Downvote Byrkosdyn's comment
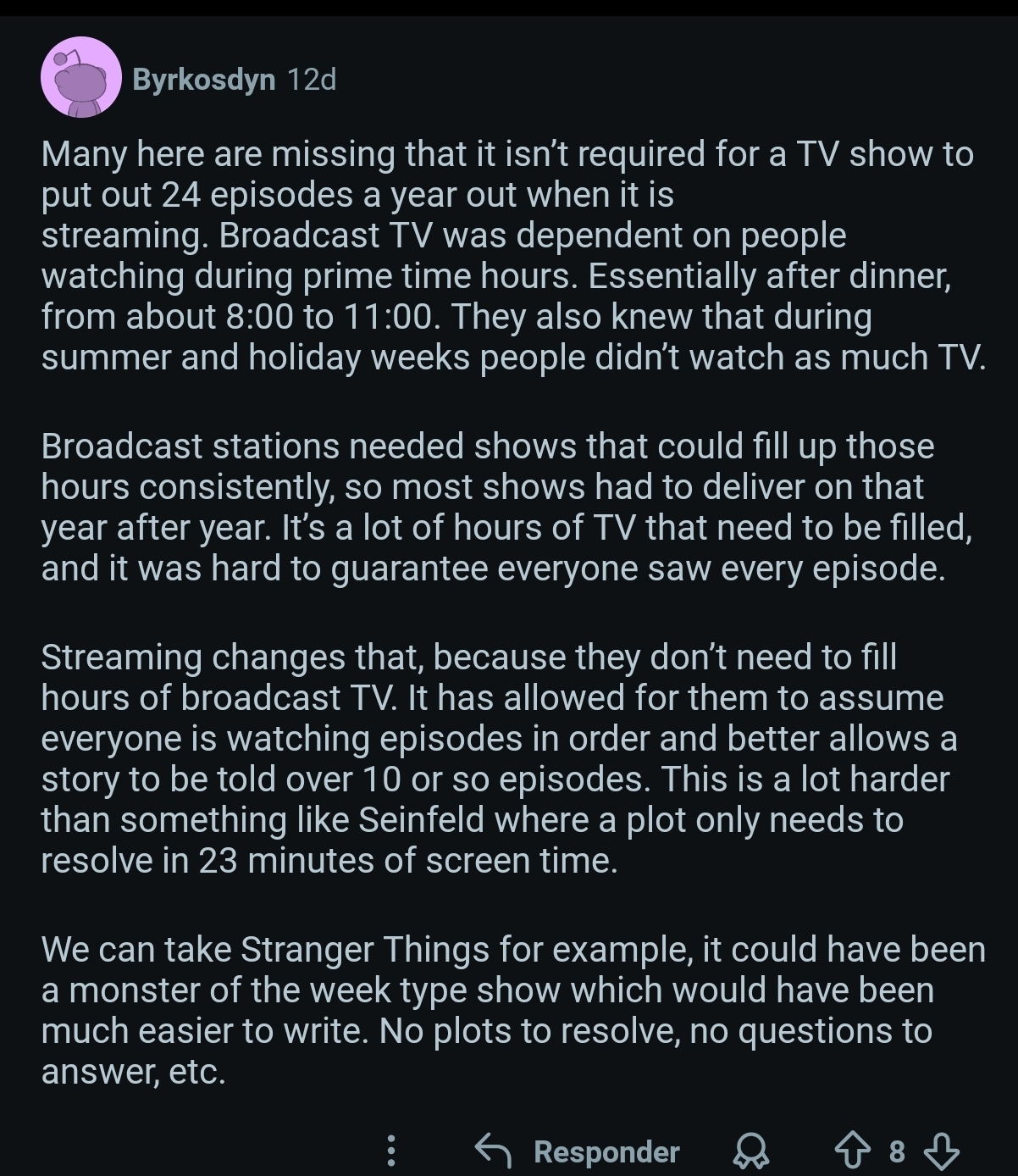This screenshot has height=1176, width=1018. [941, 1151]
